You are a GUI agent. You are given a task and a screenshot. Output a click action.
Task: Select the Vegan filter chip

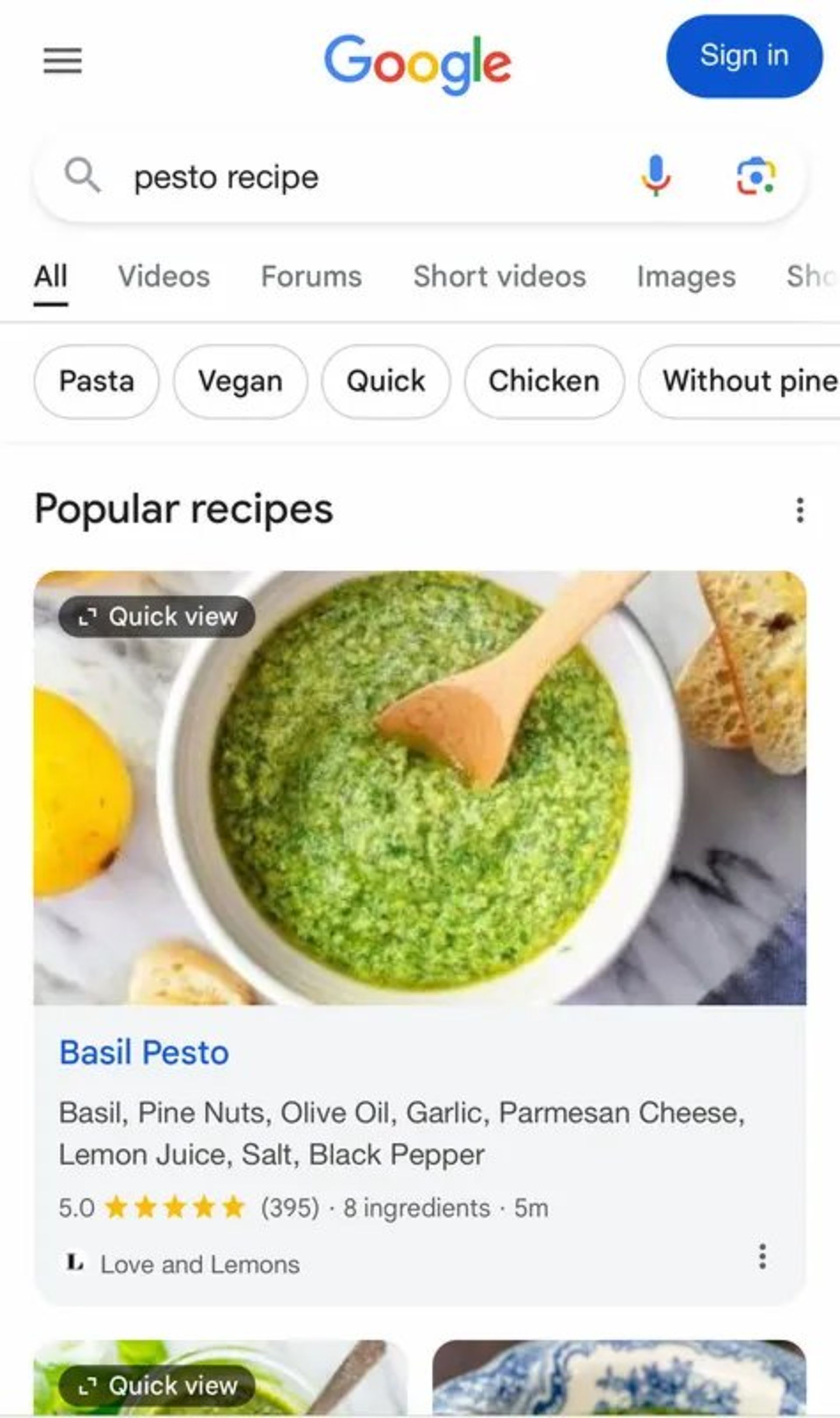pyautogui.click(x=240, y=381)
